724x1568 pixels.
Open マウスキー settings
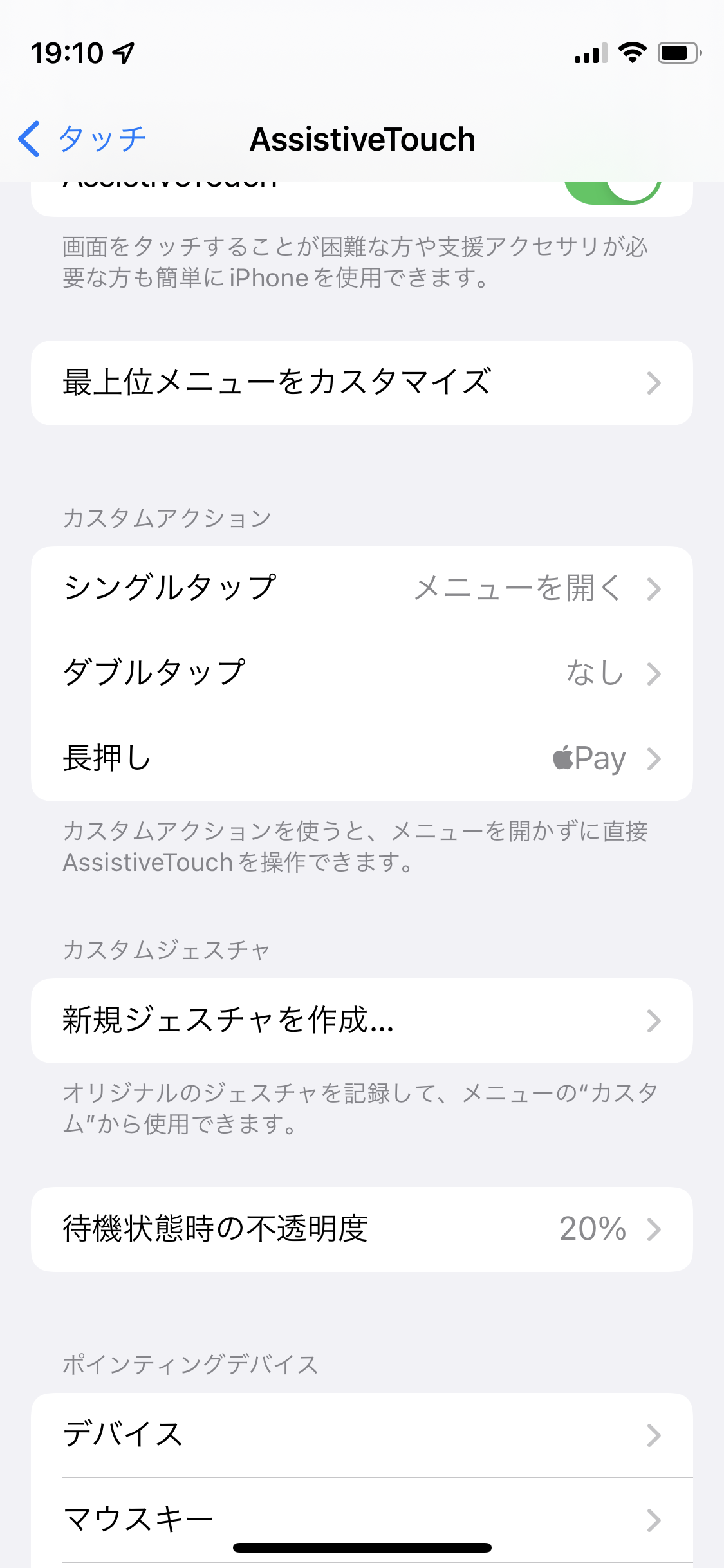pos(362,1519)
